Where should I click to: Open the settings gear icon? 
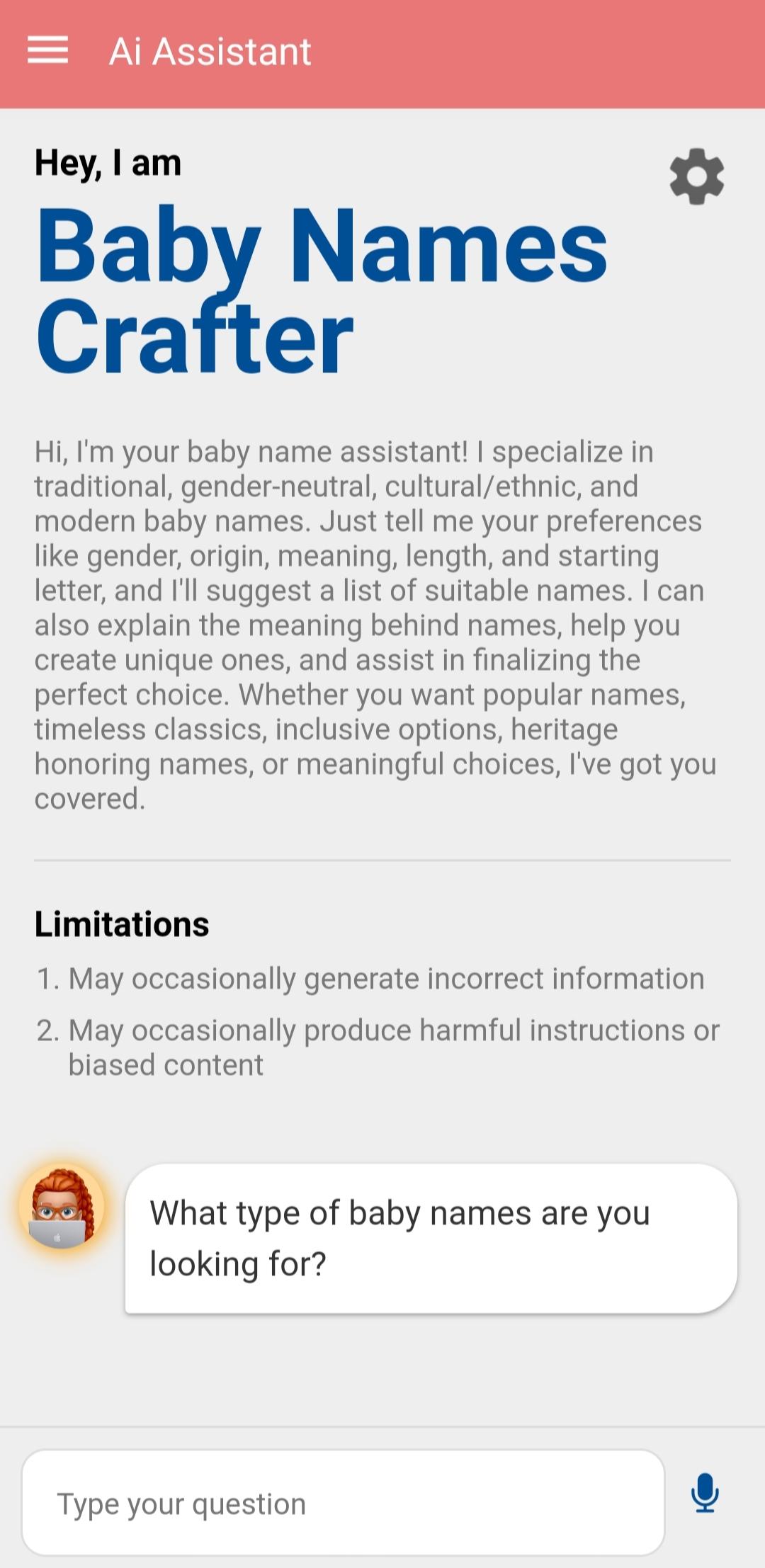tap(697, 176)
